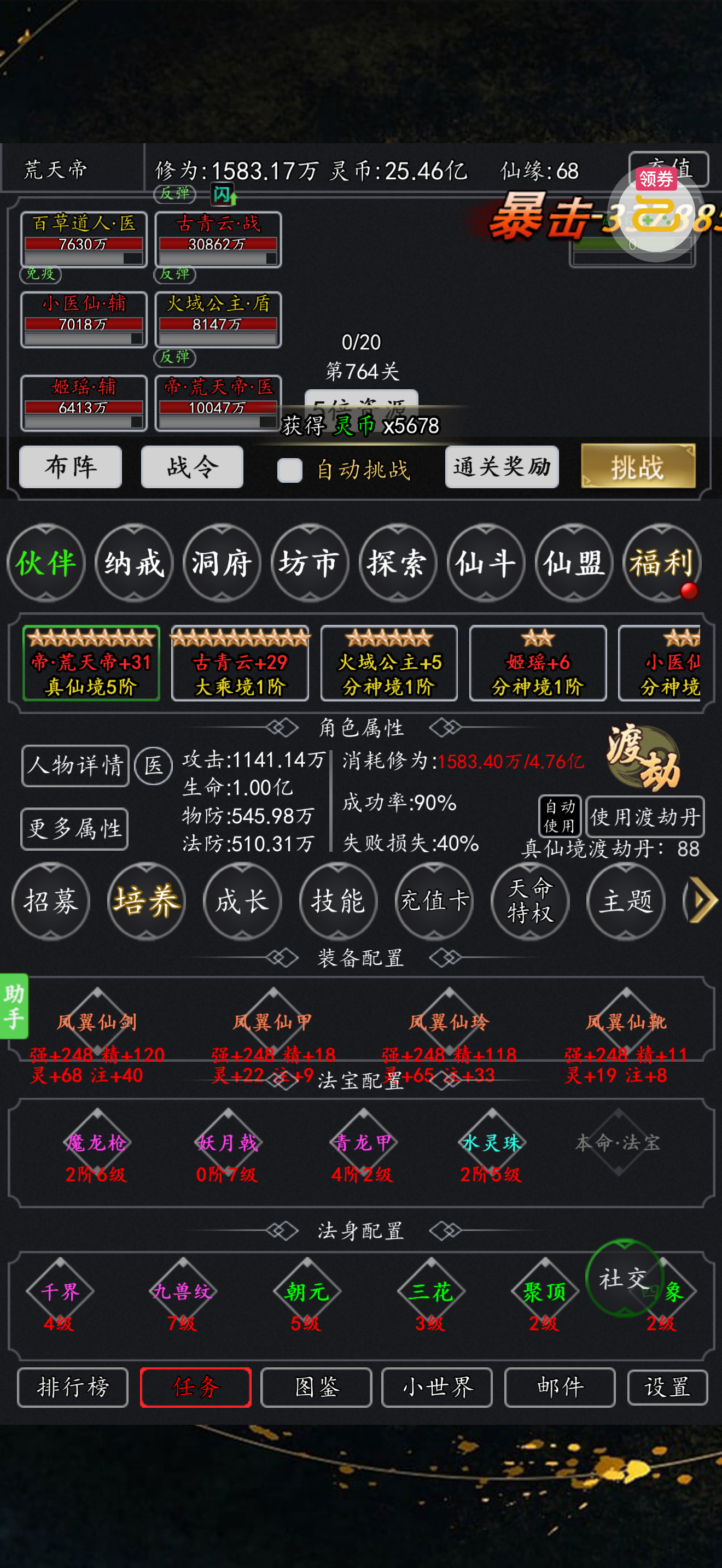Toggle the 自动挑战 checkbox
The height and width of the screenshot is (1568, 722).
point(290,470)
